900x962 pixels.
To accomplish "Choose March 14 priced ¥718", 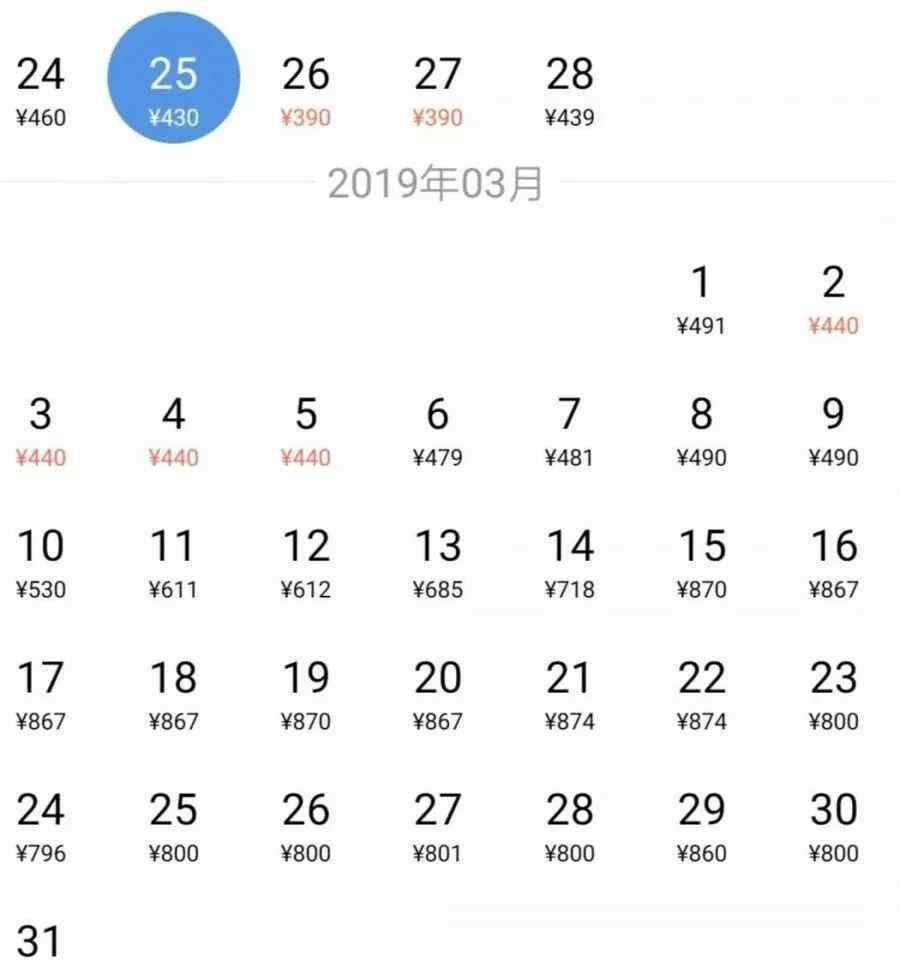I will [x=569, y=564].
